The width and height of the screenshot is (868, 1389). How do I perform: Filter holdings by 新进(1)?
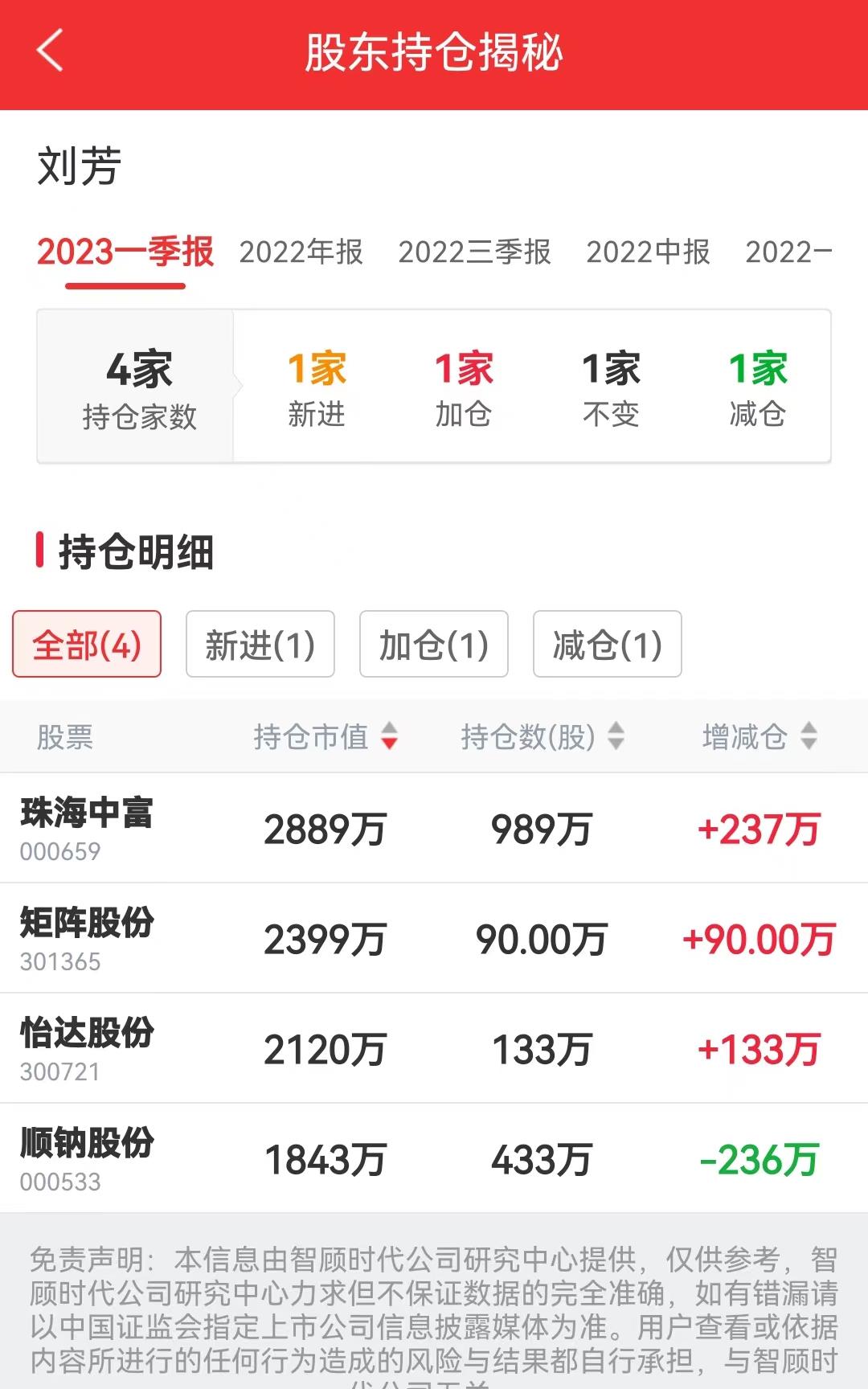click(x=260, y=645)
